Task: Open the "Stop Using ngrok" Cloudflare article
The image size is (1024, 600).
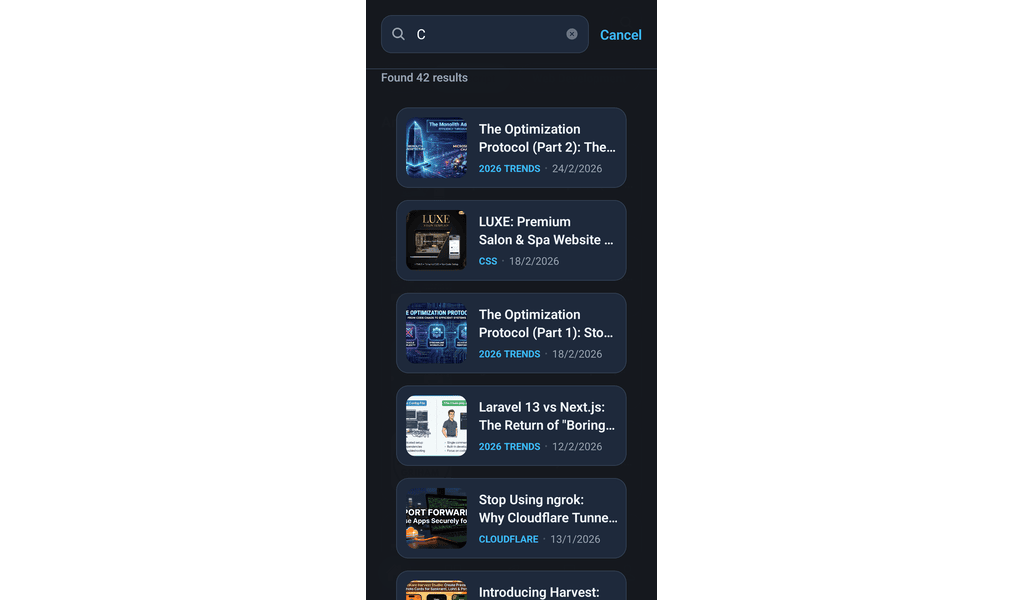Action: (x=511, y=518)
